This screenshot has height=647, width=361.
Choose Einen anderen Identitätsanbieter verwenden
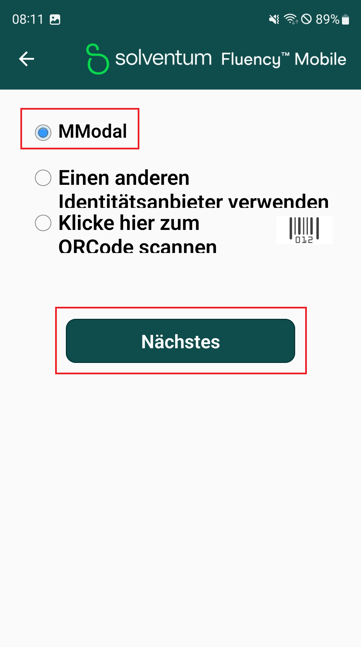tap(43, 178)
